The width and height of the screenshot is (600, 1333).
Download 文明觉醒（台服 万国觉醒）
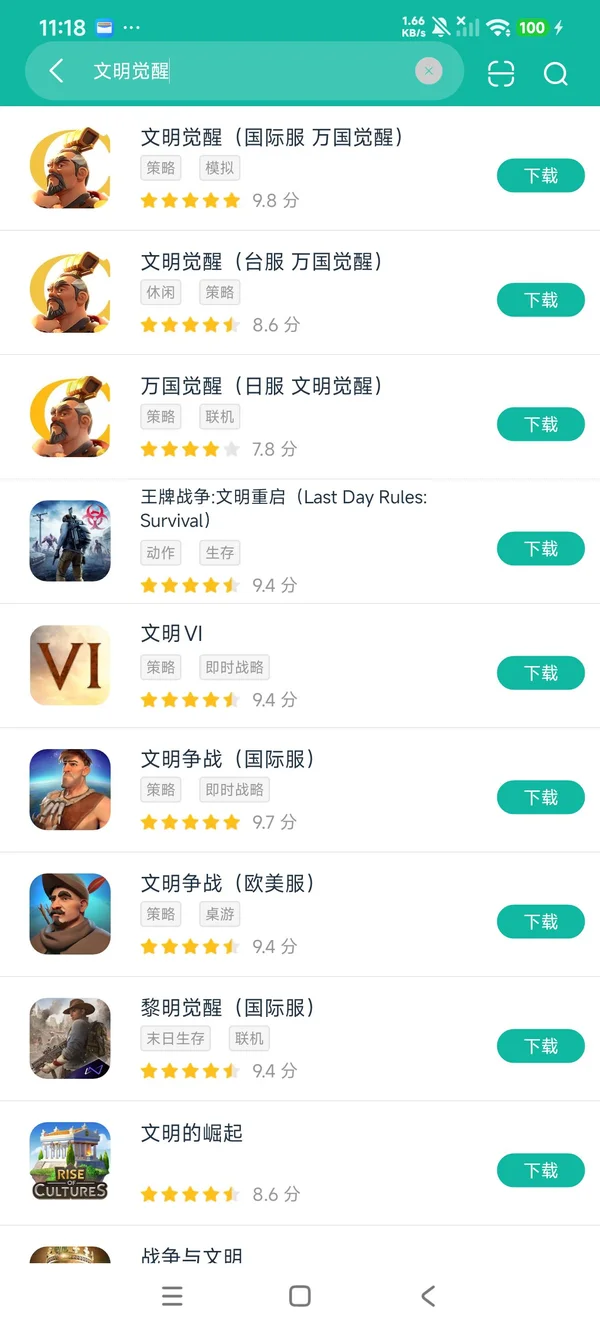(540, 300)
